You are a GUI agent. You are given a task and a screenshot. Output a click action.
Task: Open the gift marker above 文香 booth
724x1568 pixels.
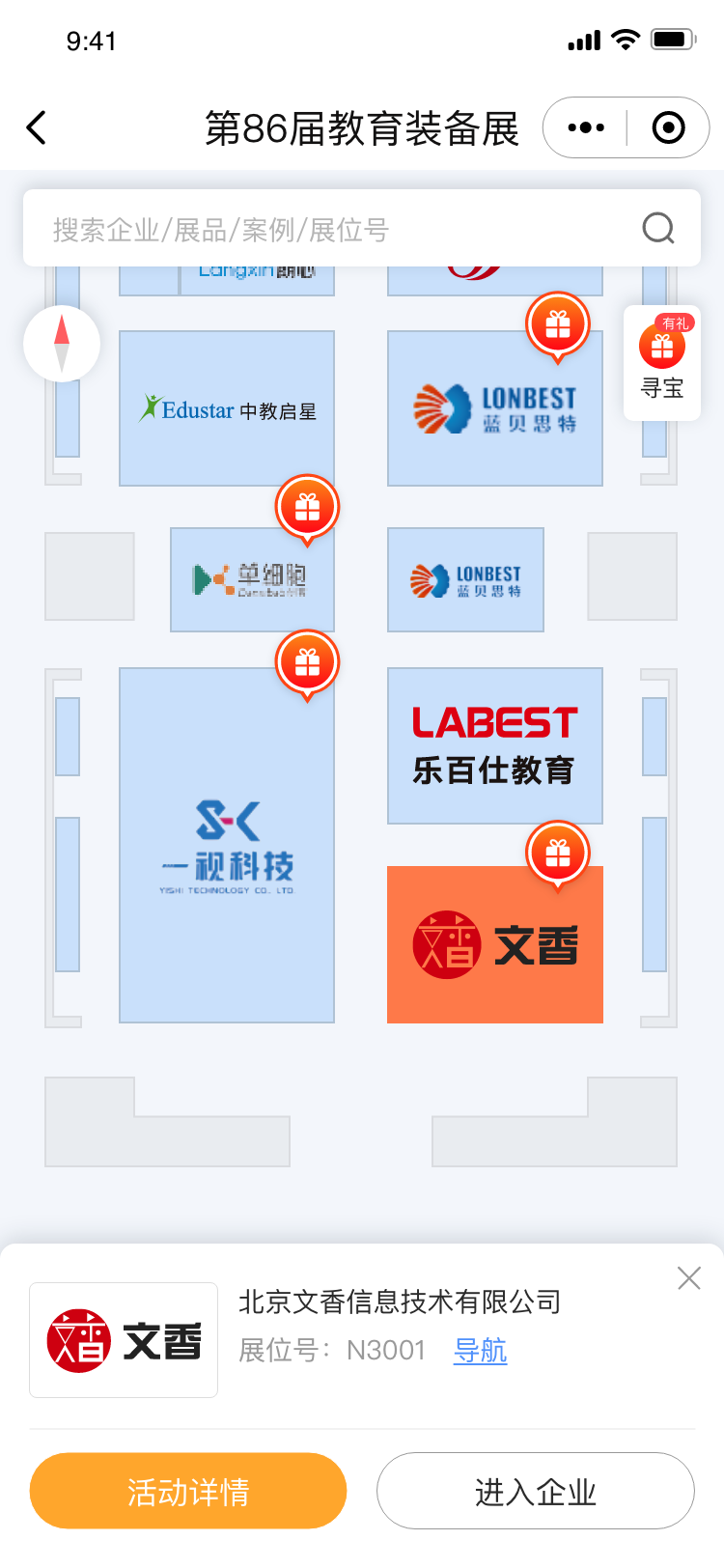557,854
